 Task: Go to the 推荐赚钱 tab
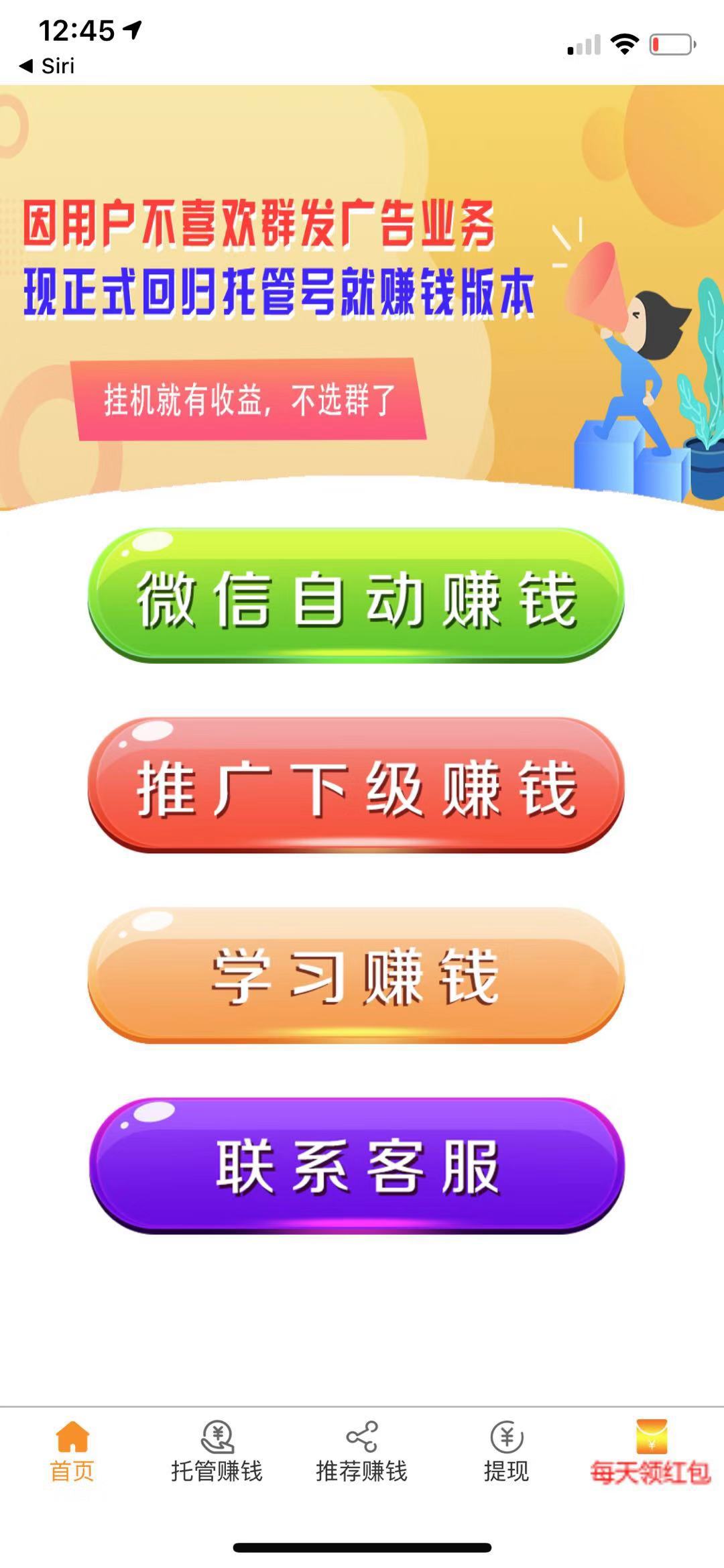coord(361,1452)
